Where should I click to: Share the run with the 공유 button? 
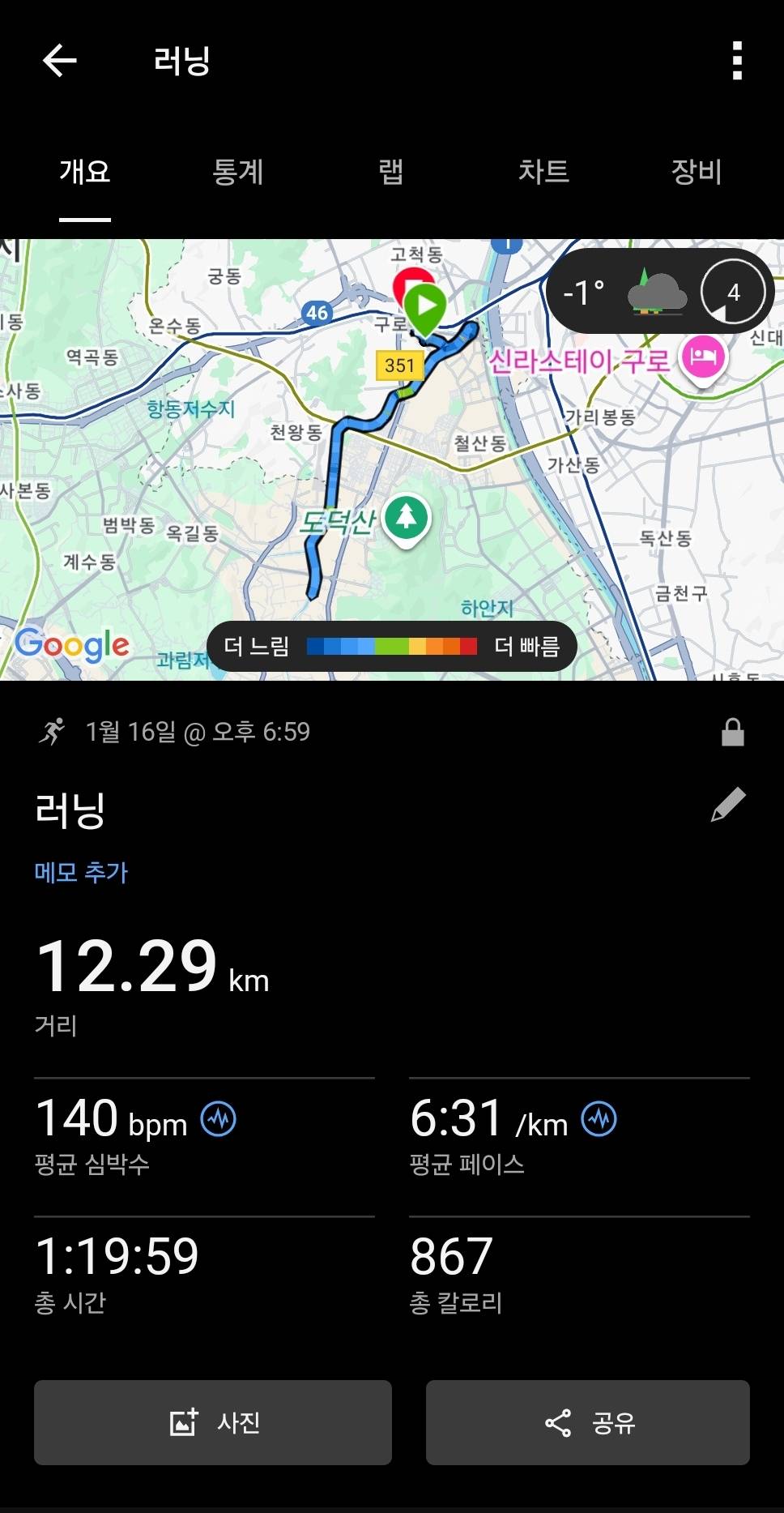586,1423
